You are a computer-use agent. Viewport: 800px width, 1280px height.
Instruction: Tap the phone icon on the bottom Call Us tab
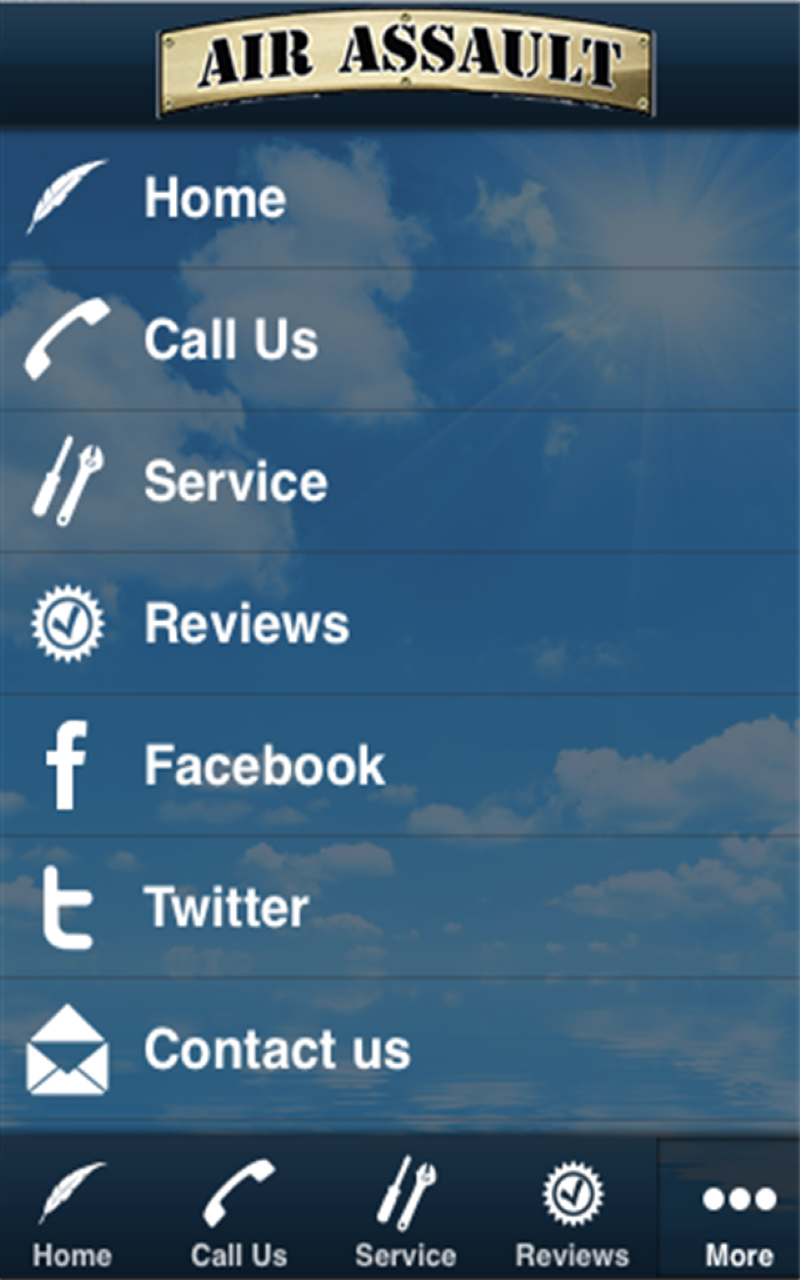[x=240, y=1196]
